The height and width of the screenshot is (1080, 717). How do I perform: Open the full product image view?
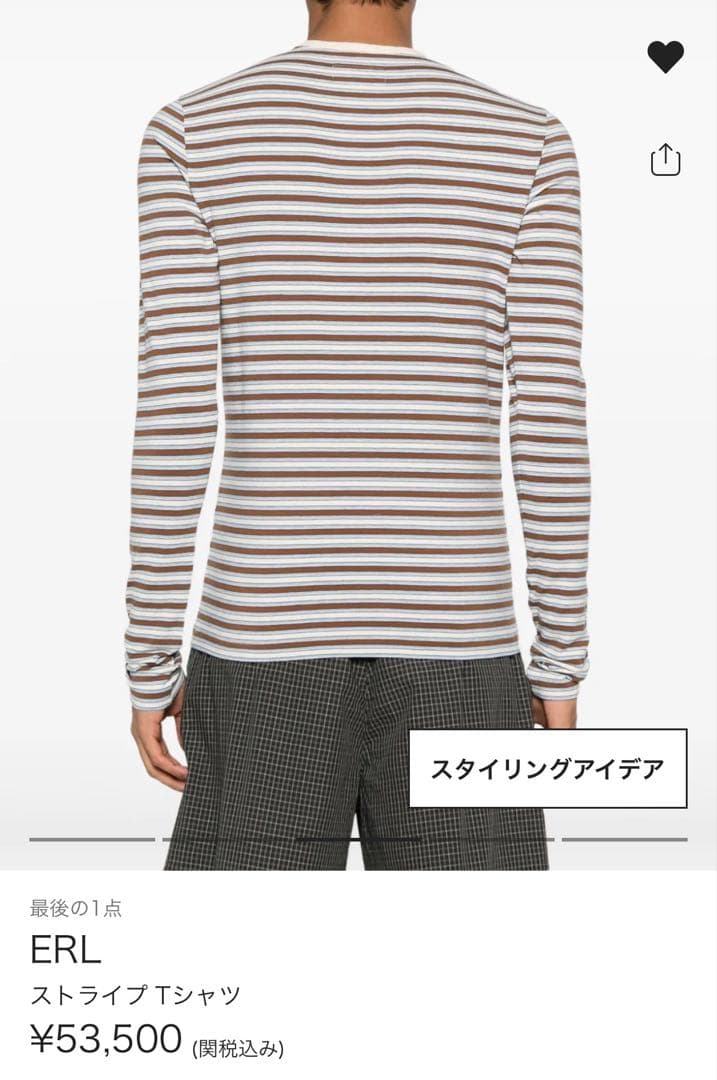click(360, 400)
